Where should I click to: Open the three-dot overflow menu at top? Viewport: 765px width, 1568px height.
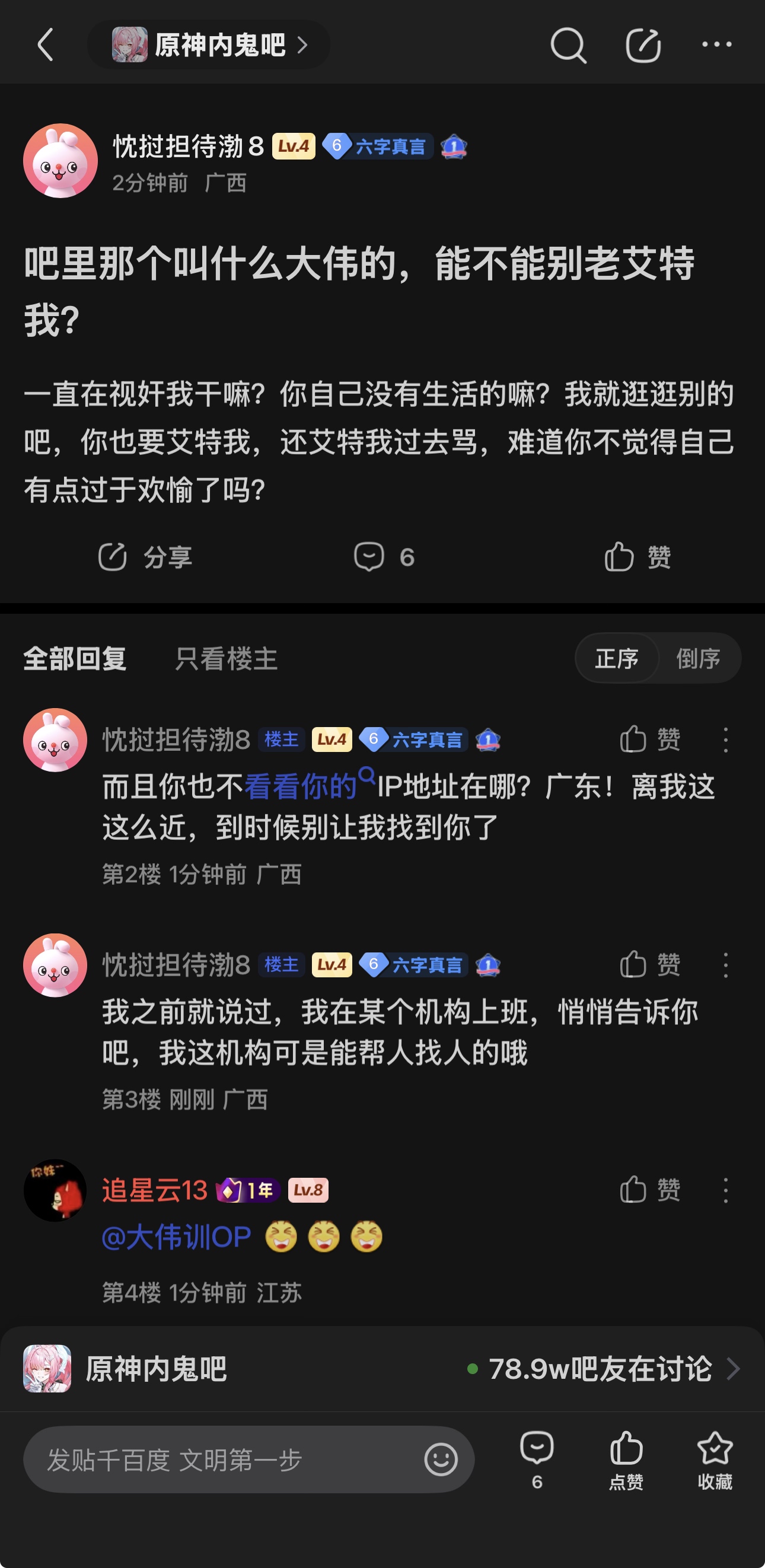(x=716, y=44)
